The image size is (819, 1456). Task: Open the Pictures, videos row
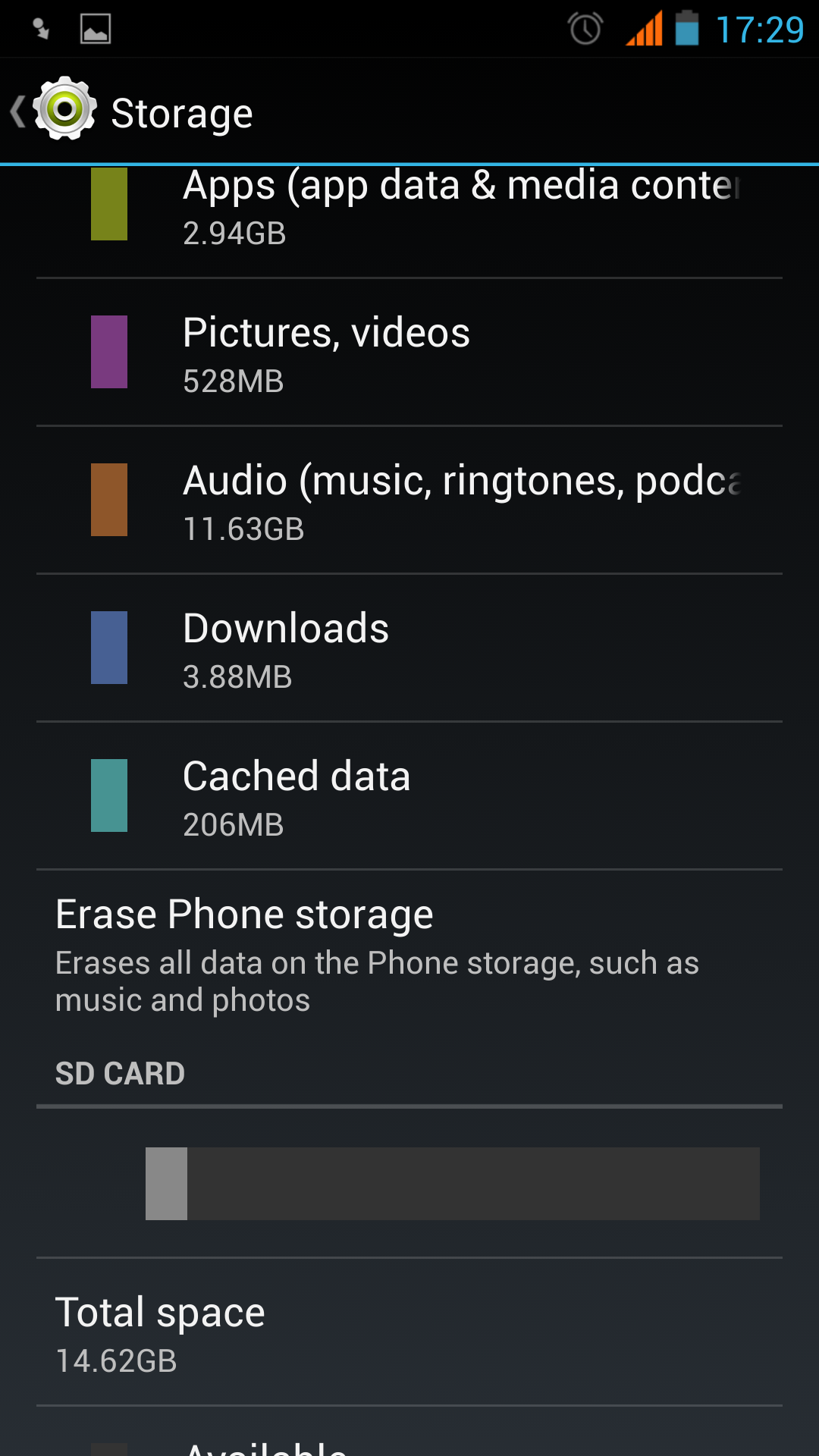click(409, 352)
